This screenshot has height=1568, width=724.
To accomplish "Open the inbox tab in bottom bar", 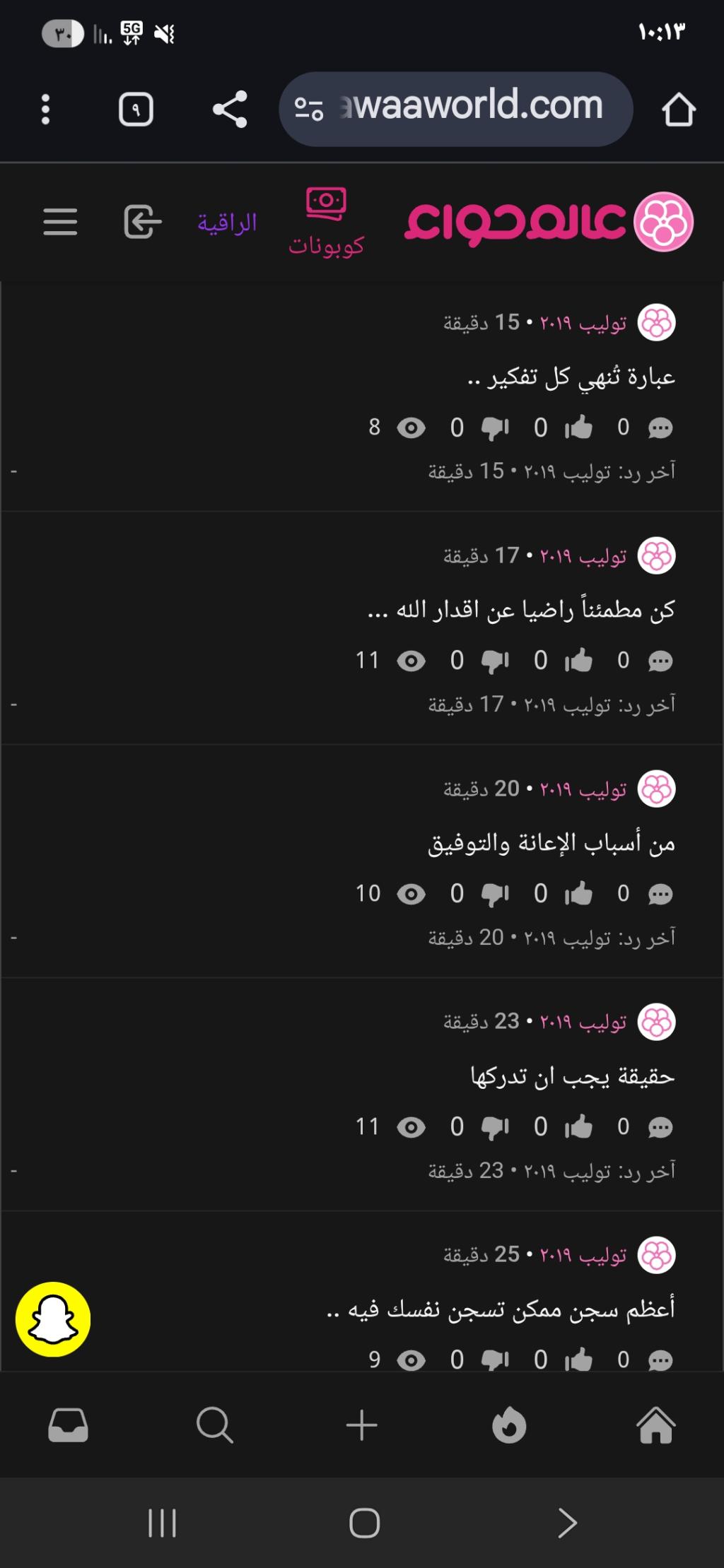I will click(x=68, y=1425).
